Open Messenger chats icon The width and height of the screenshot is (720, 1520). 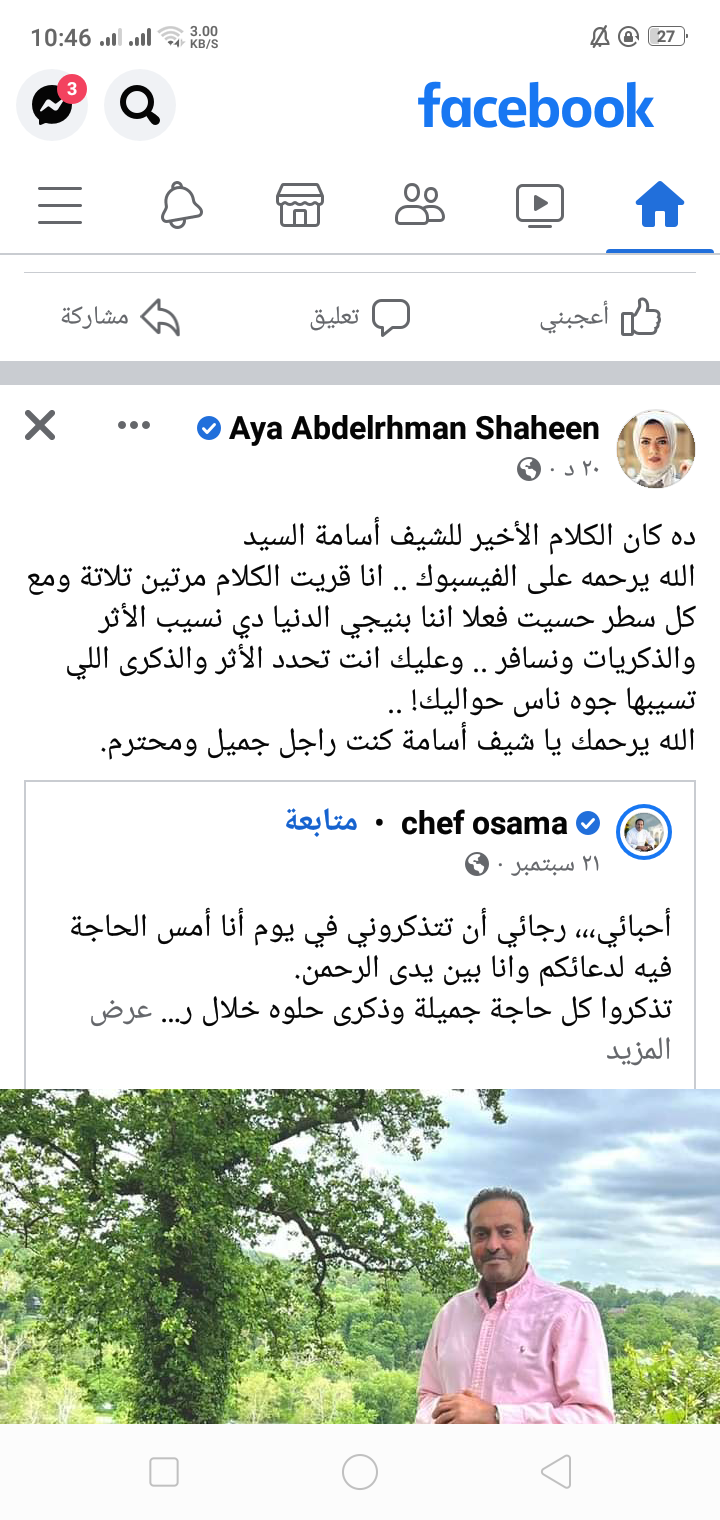click(51, 105)
